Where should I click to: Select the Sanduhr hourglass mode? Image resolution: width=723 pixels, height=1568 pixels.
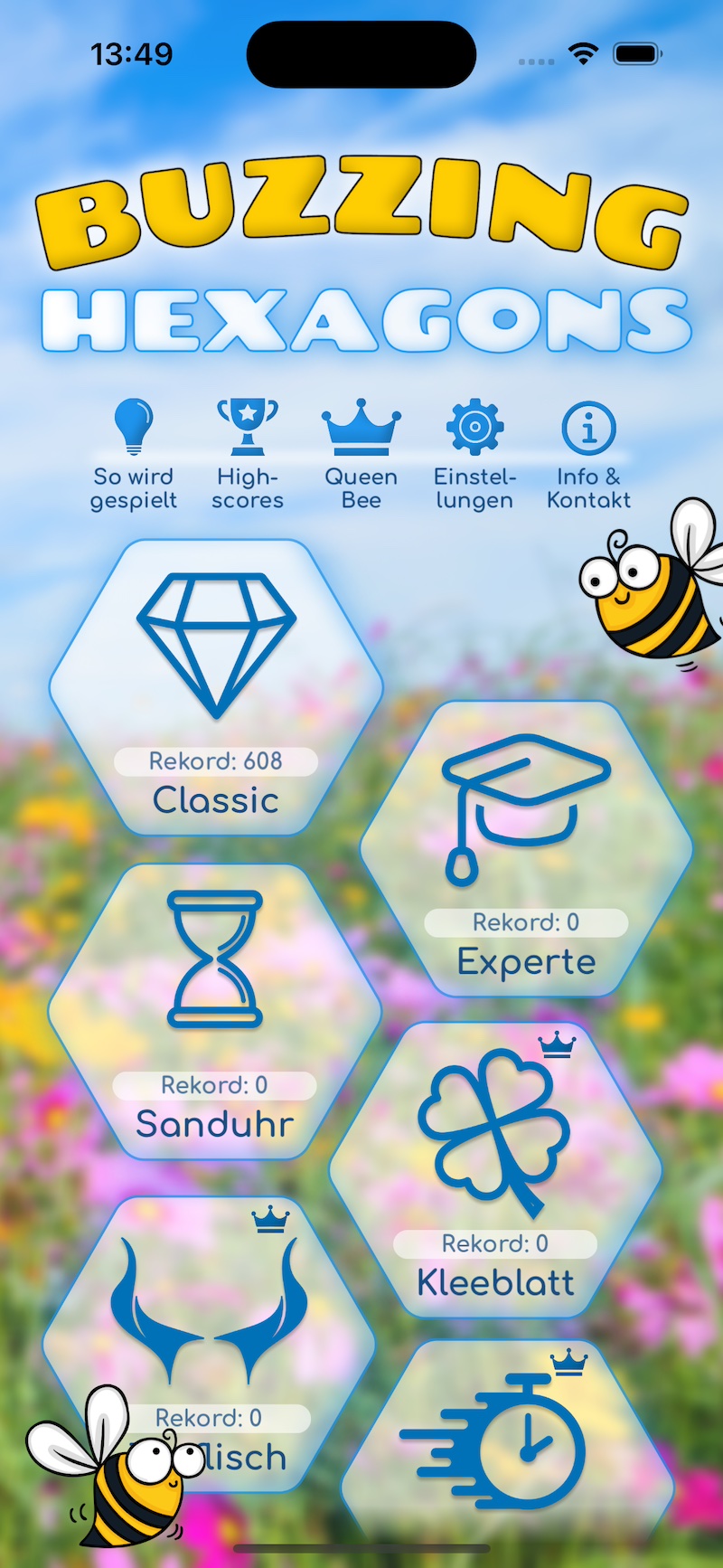[215, 1011]
